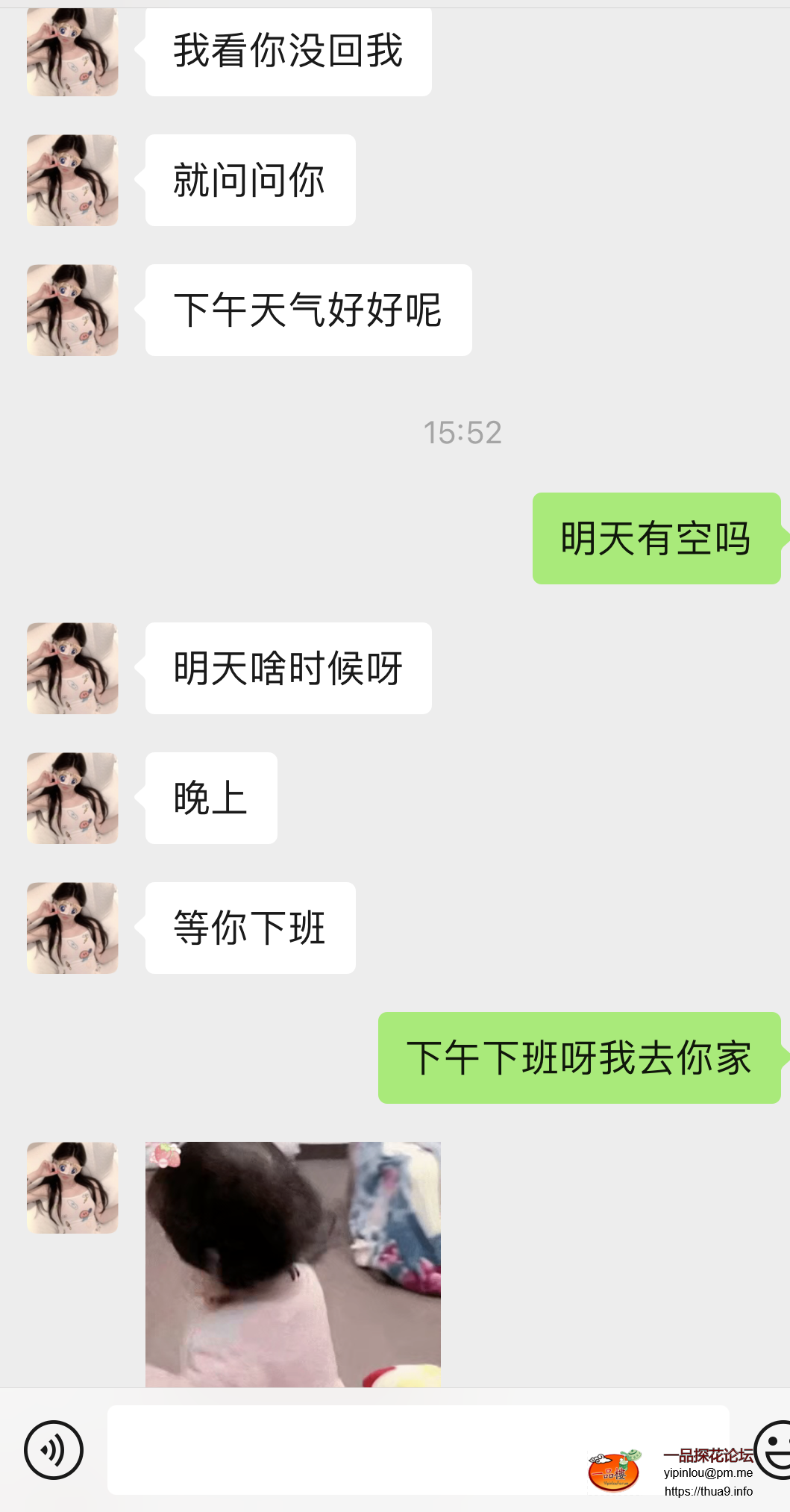The image size is (790, 1512).
Task: Open the received GIF sticker image
Action: (292, 1263)
